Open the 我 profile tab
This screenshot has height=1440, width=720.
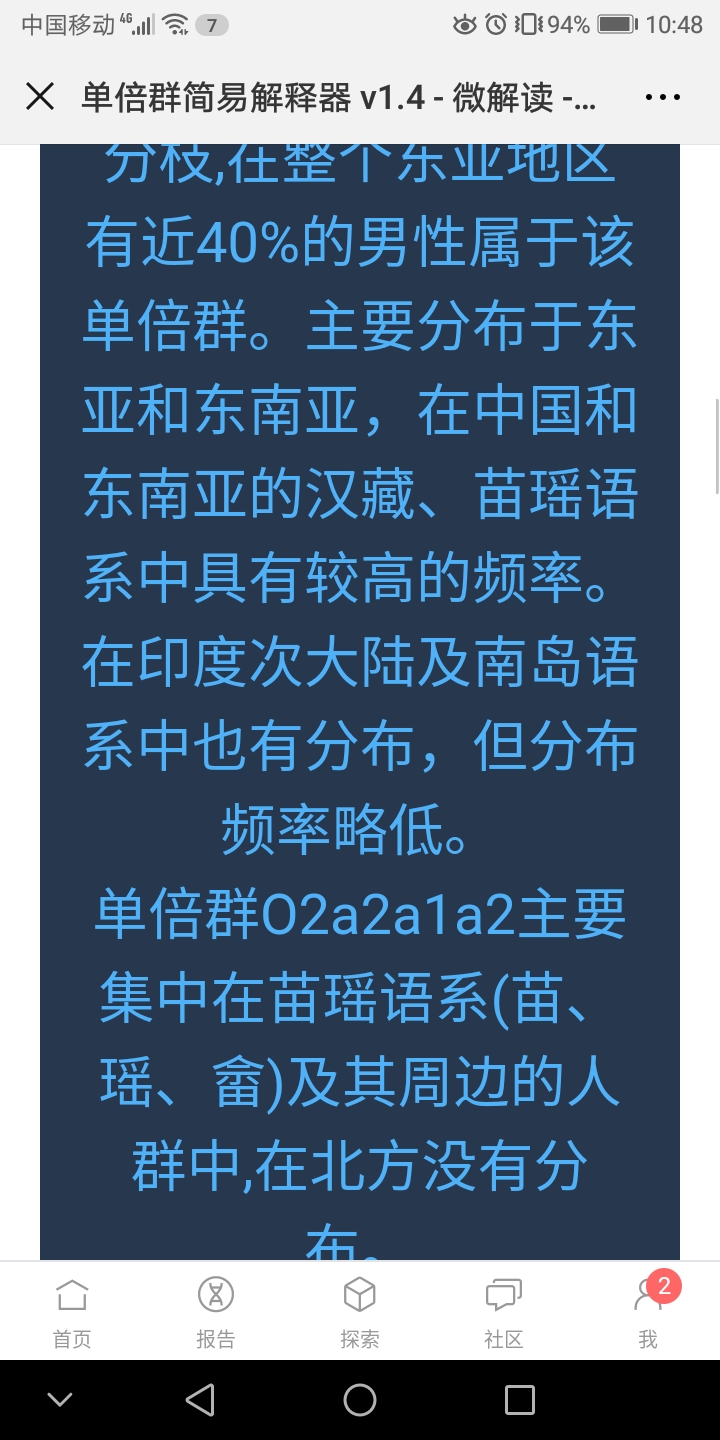click(648, 1311)
